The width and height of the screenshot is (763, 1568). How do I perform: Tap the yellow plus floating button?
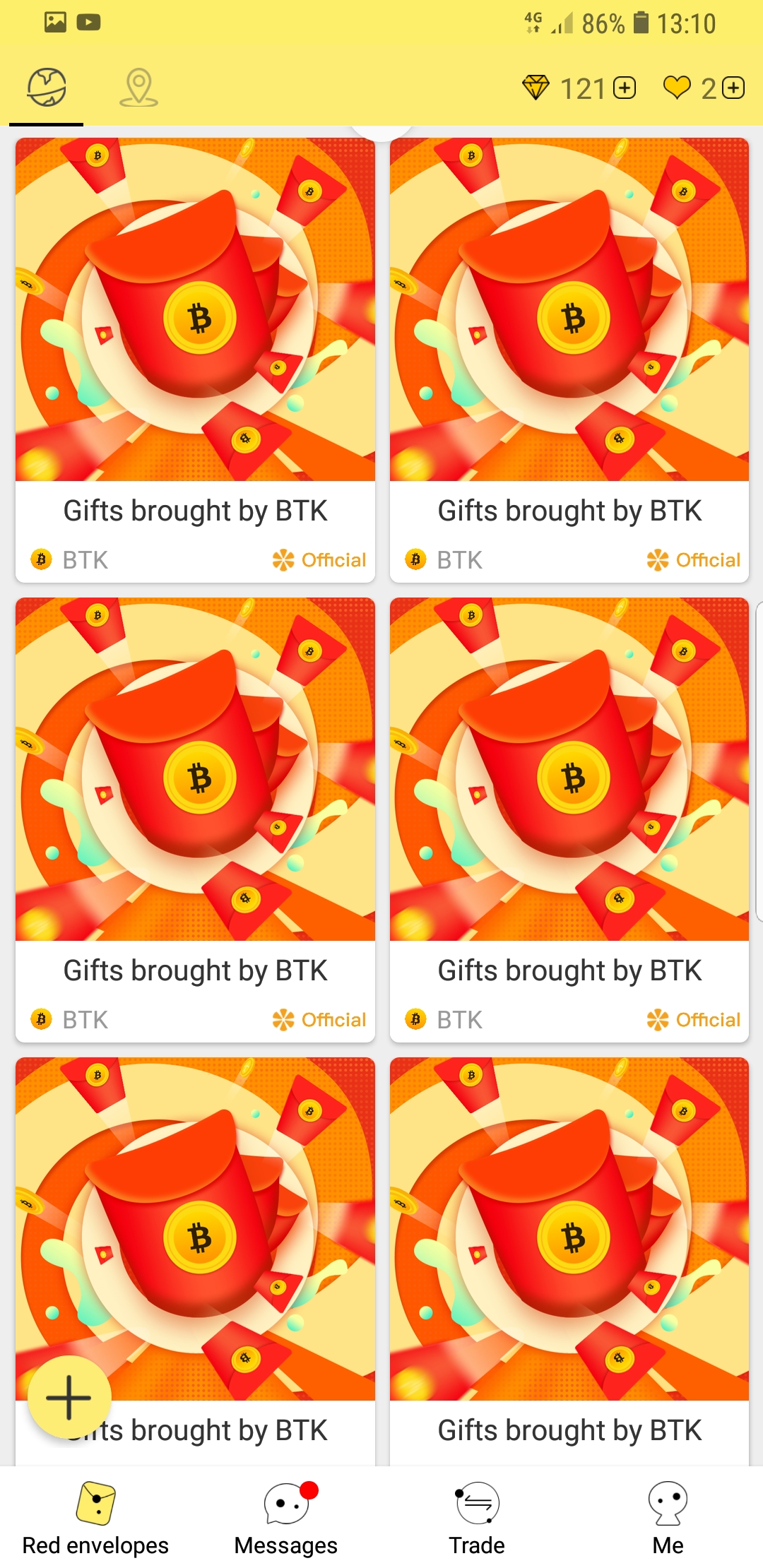point(69,1397)
